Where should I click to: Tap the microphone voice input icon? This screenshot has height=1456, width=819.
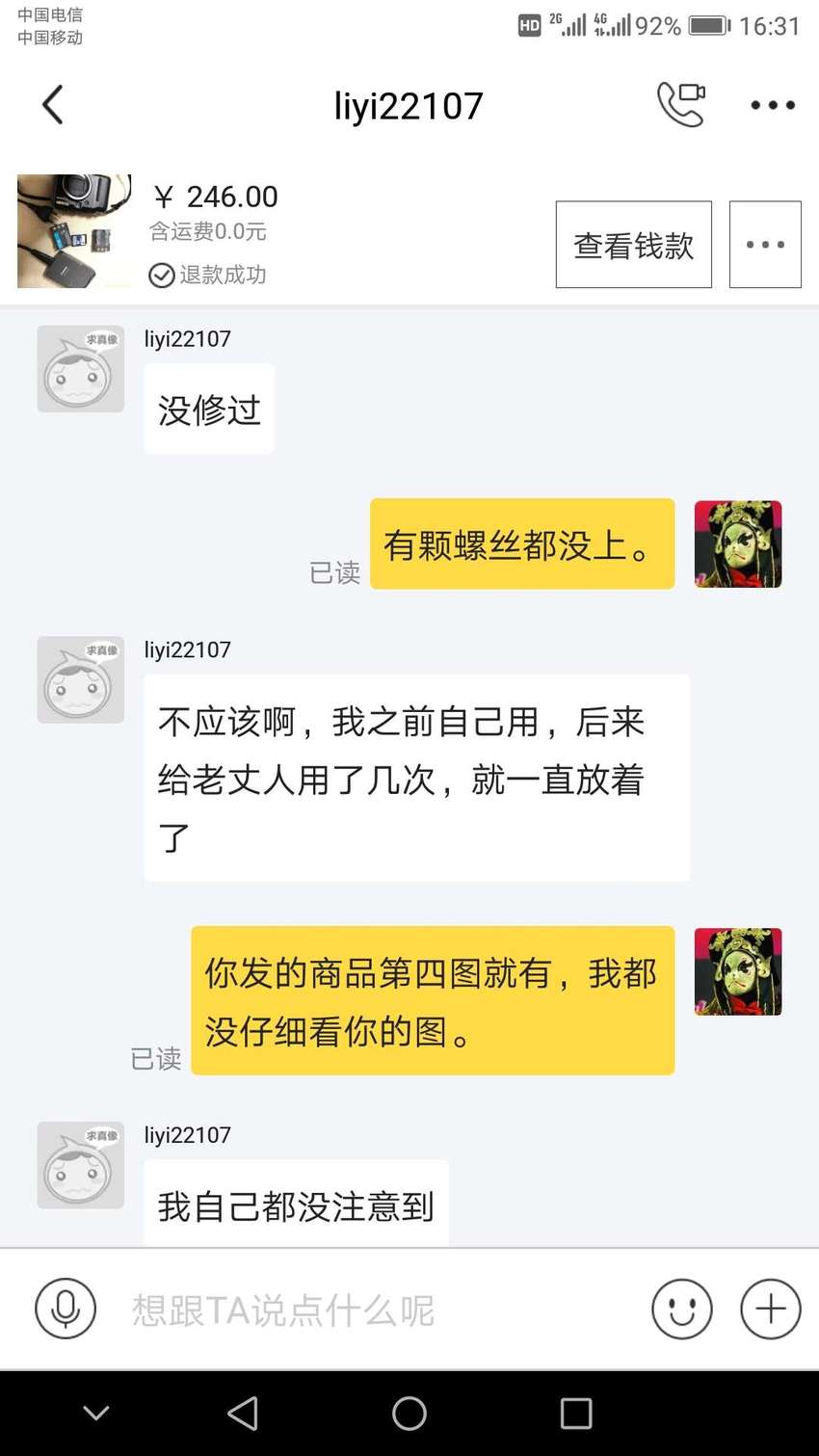tap(66, 1309)
